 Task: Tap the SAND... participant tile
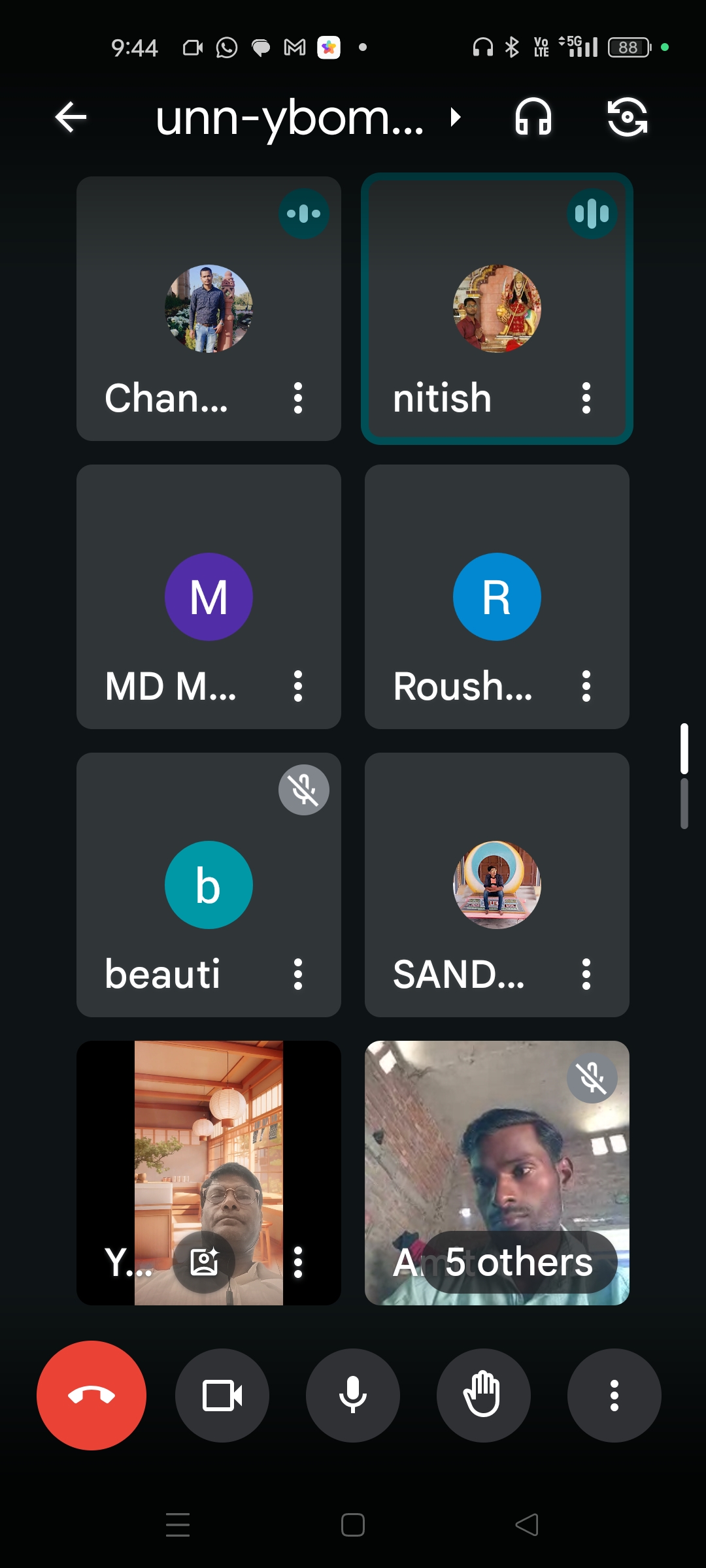coord(497,885)
